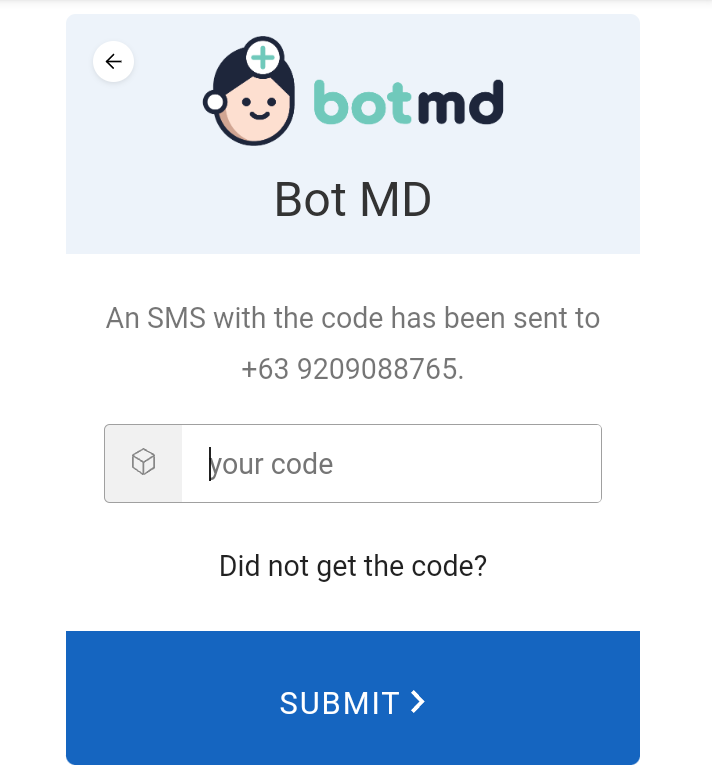Focus the your code input field
The width and height of the screenshot is (712, 782).
[x=390, y=464]
